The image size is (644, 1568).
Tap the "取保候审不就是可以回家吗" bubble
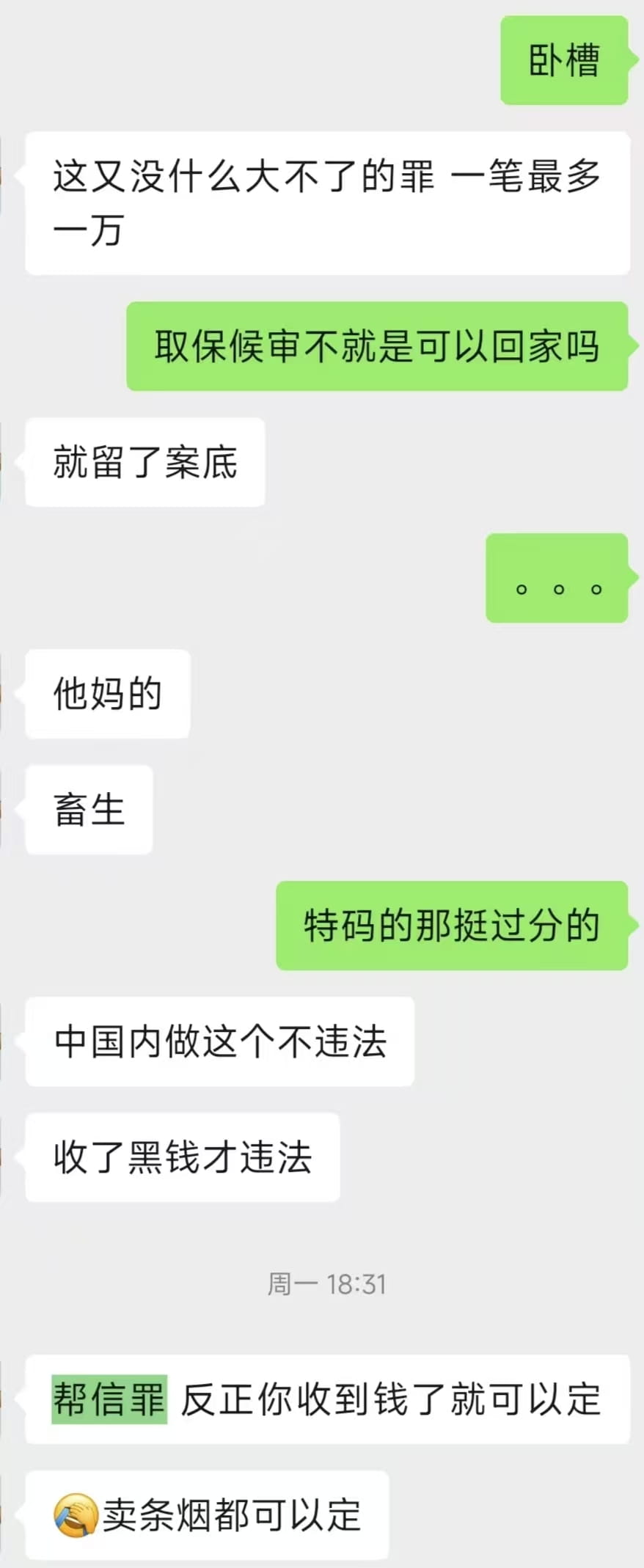point(378,350)
